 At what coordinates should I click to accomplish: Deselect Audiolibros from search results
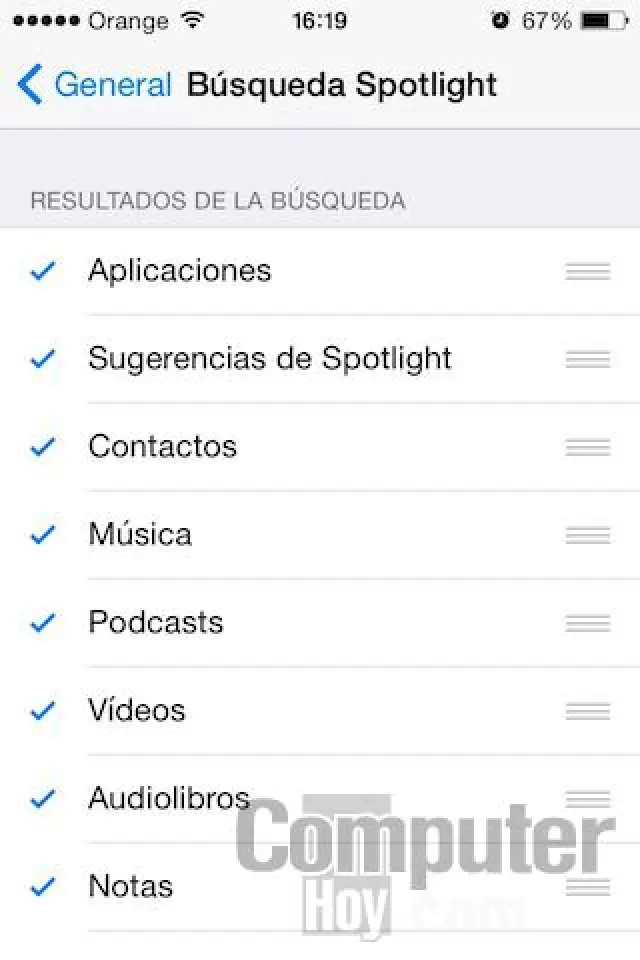point(168,798)
